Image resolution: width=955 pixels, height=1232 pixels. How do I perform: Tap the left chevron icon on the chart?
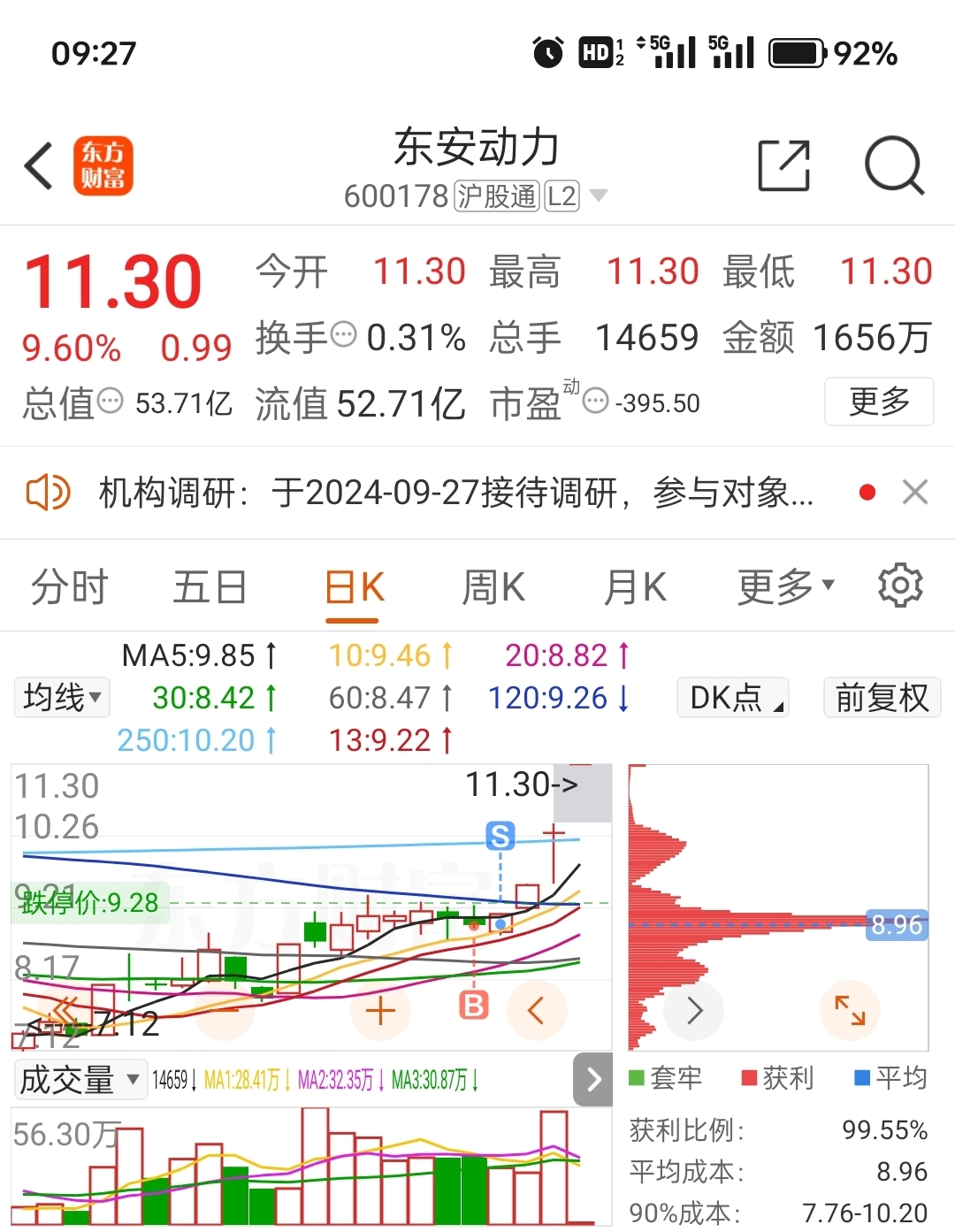click(538, 1010)
